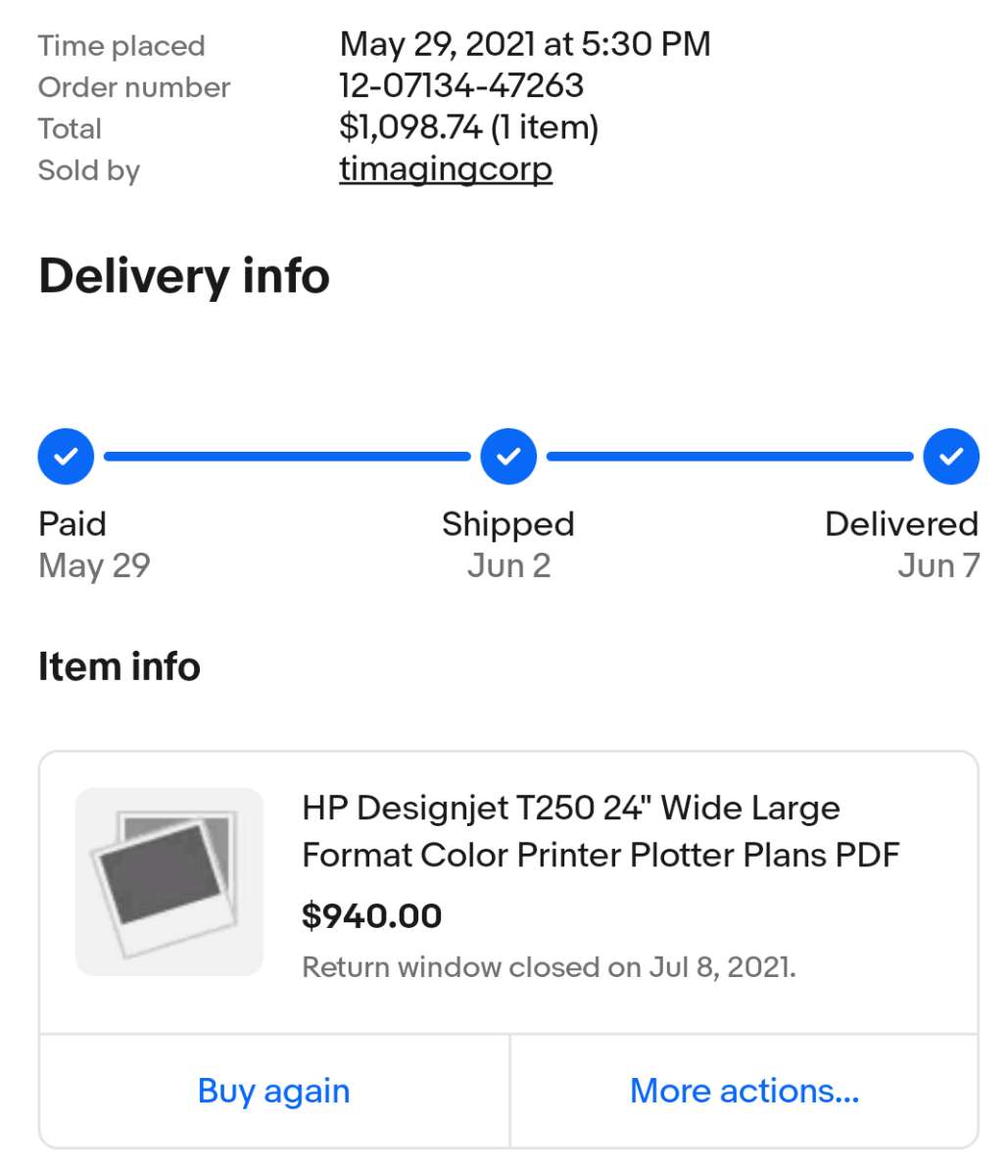Expand the Delivery info section

pyautogui.click(x=182, y=277)
